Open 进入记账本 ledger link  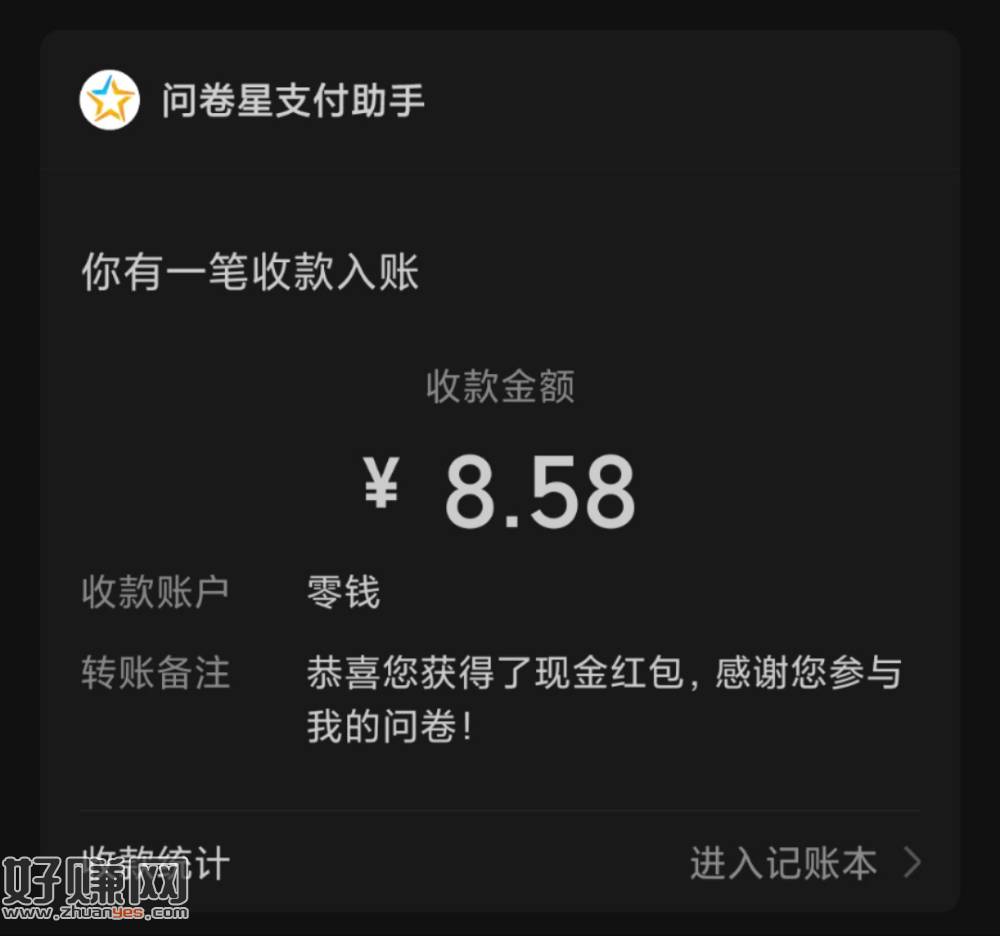(804, 863)
